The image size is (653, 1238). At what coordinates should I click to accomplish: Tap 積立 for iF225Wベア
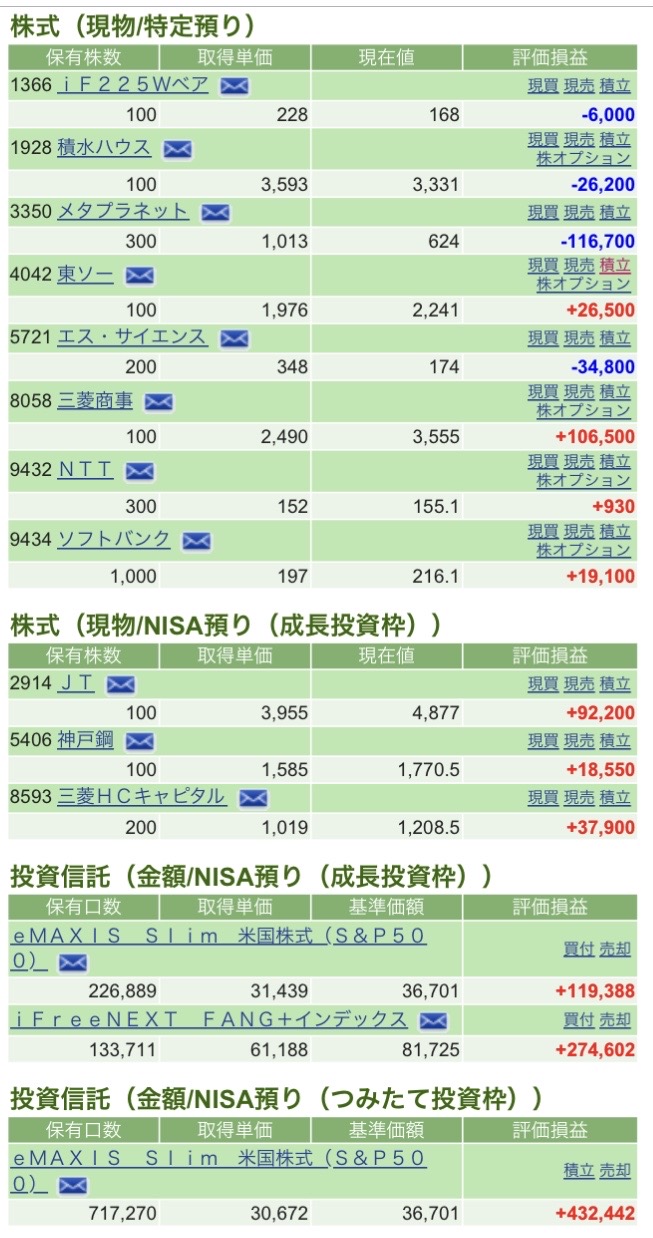(615, 86)
